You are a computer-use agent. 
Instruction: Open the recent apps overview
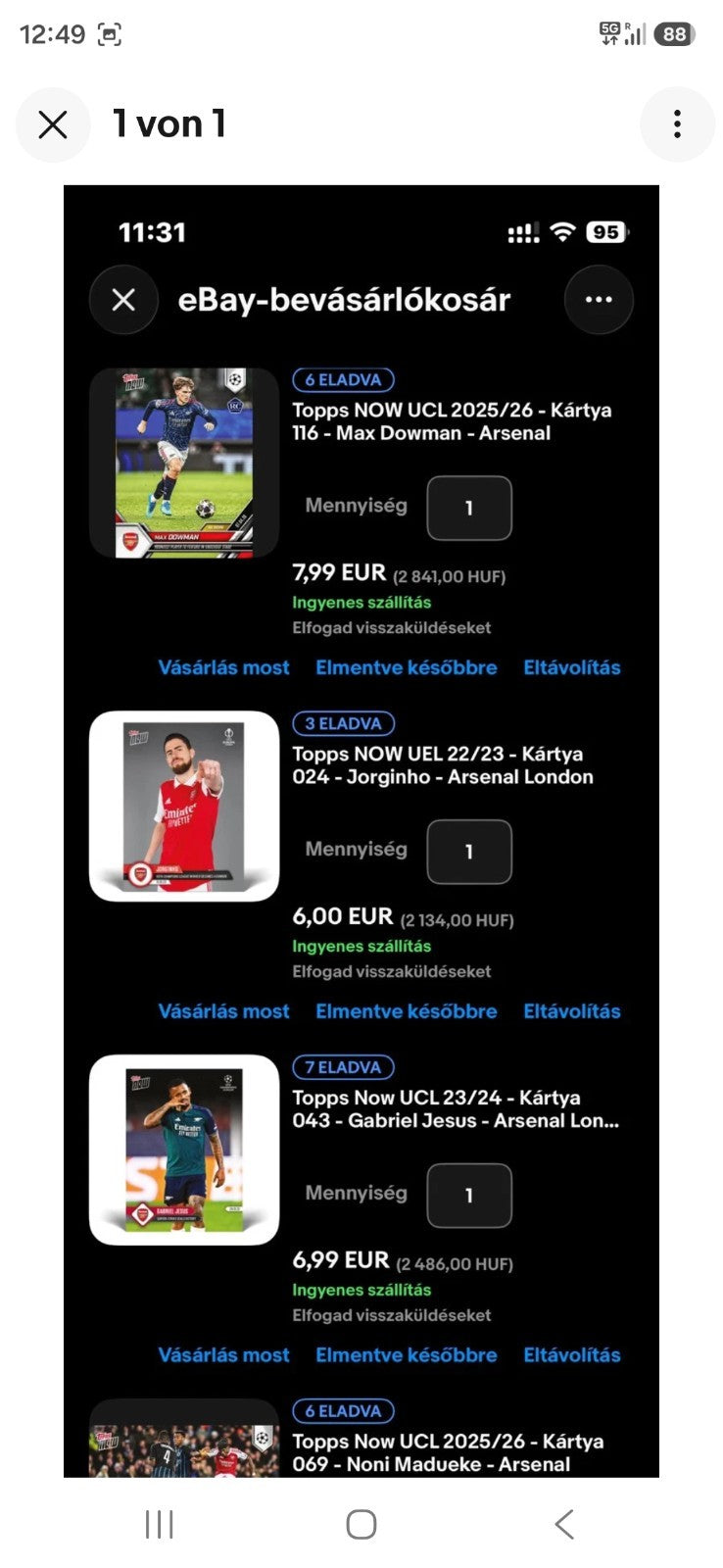[159, 1524]
